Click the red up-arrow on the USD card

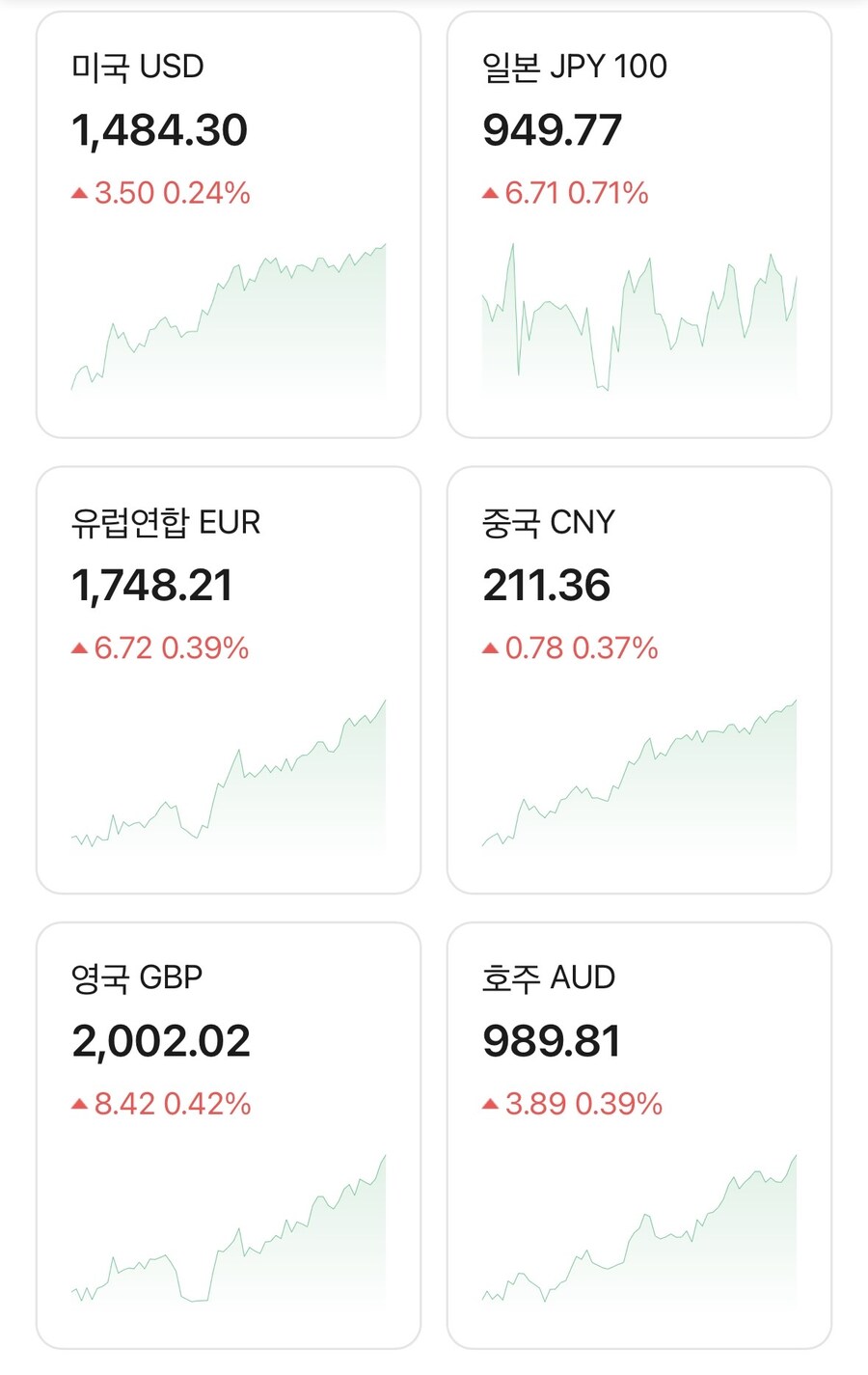(x=82, y=192)
